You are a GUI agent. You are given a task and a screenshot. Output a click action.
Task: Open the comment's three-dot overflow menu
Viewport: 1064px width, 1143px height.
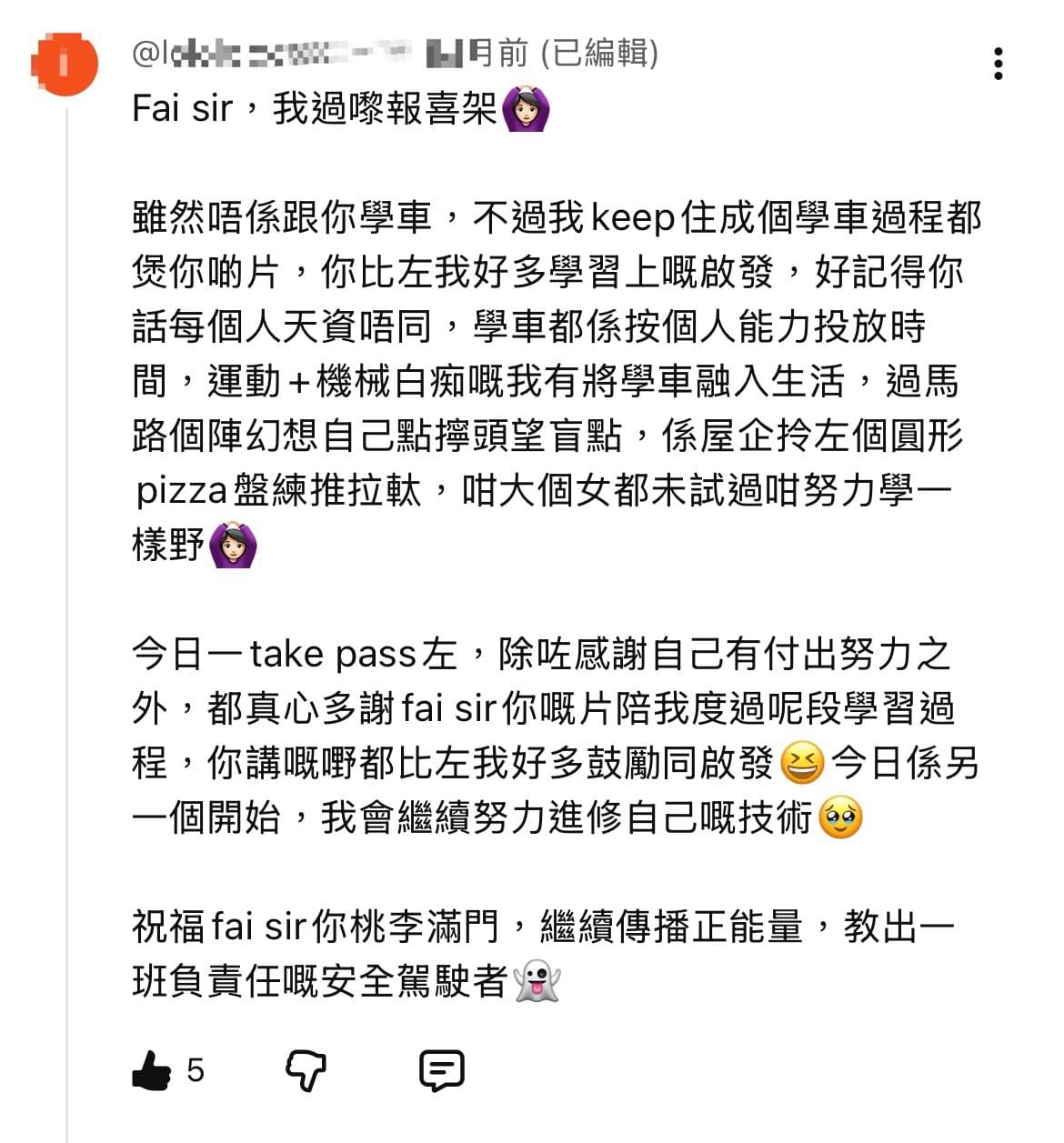(x=999, y=64)
